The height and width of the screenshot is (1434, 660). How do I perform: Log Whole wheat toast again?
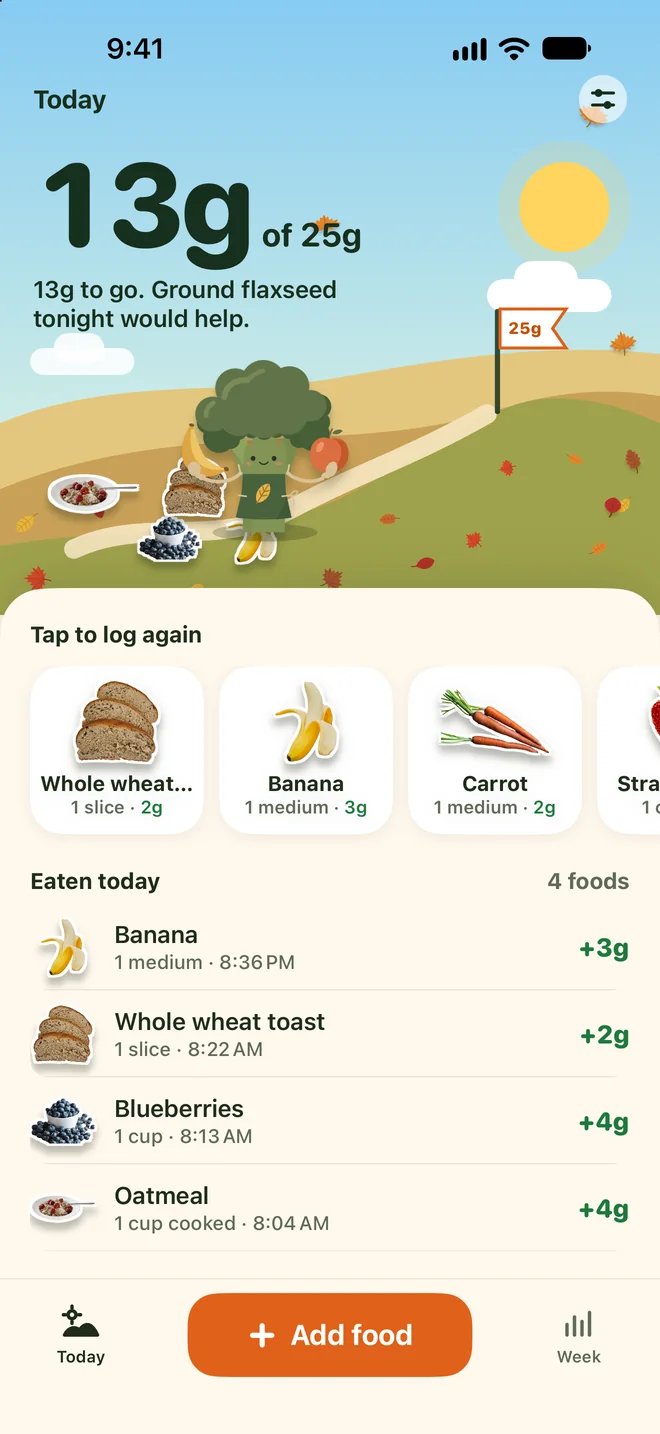[117, 750]
